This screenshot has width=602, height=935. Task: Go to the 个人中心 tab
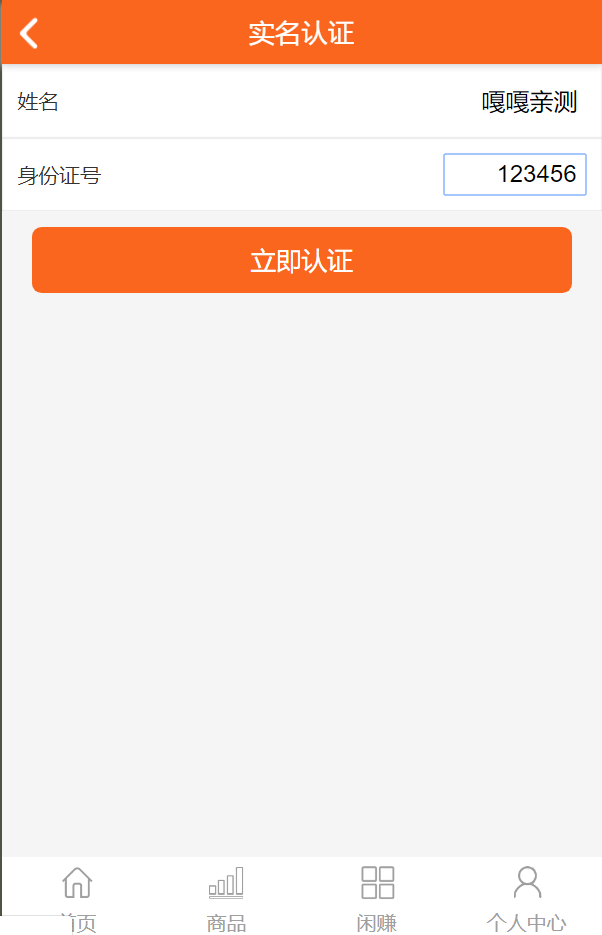(526, 897)
